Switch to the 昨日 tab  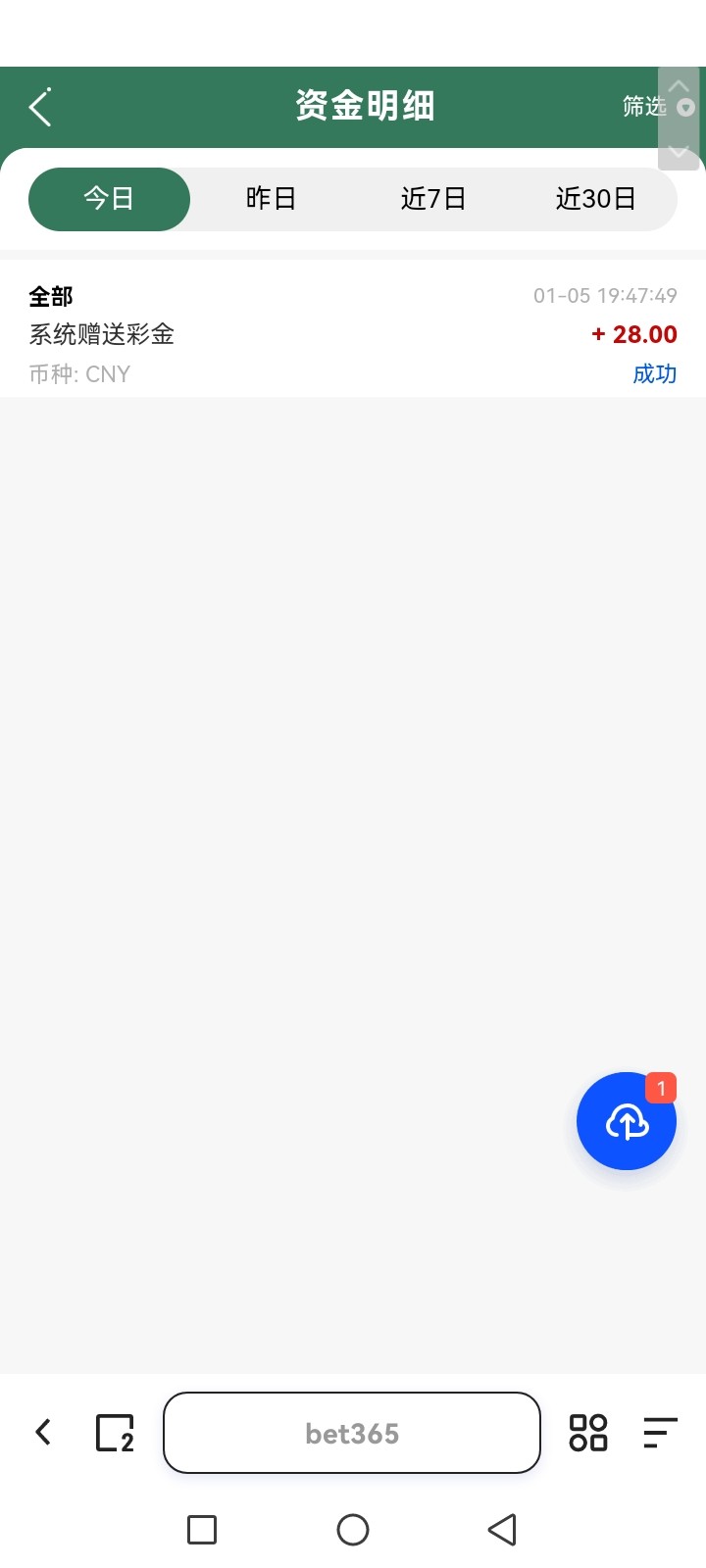pos(271,199)
